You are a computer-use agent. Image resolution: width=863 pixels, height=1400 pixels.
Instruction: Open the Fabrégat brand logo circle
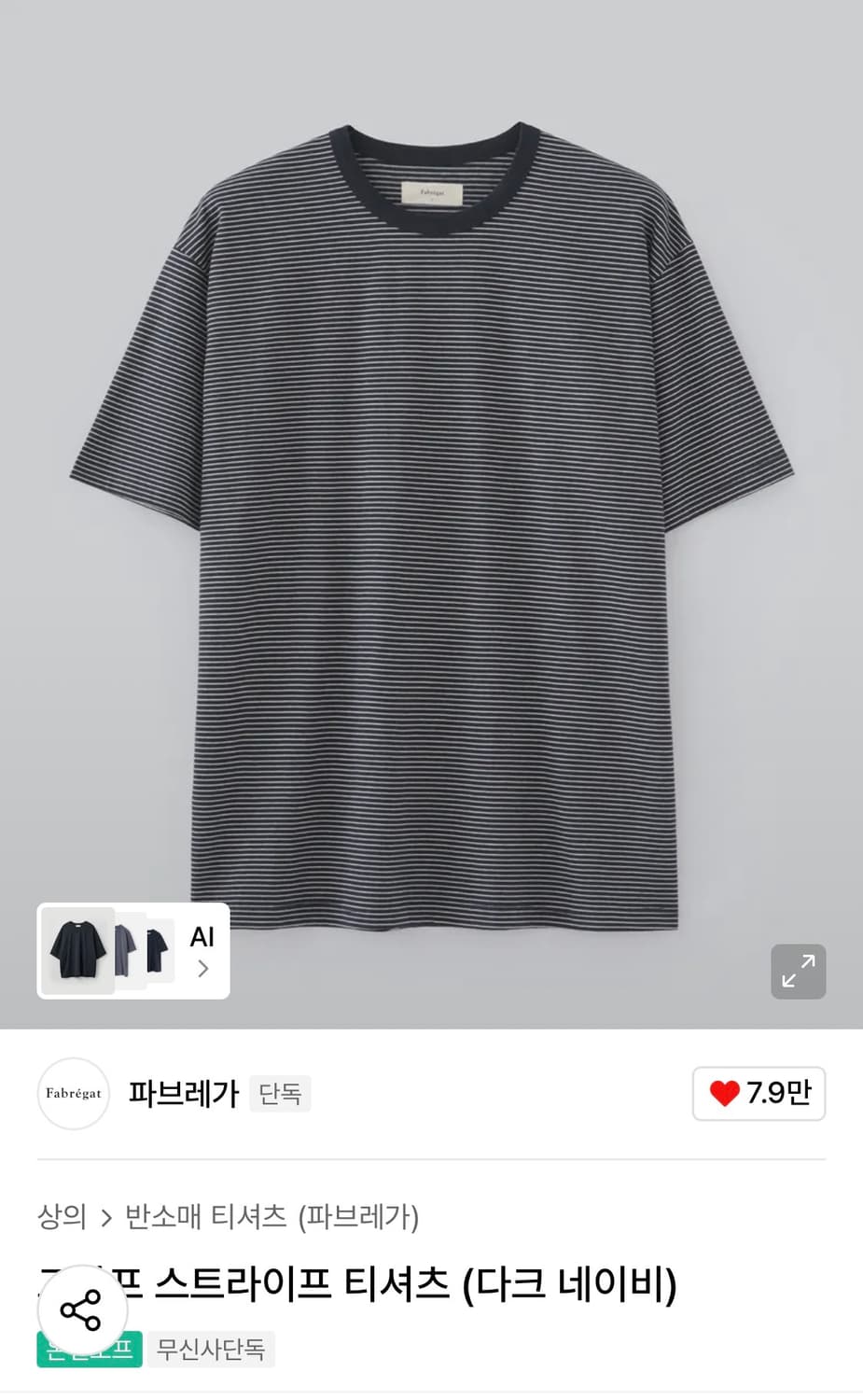pyautogui.click(x=73, y=1094)
